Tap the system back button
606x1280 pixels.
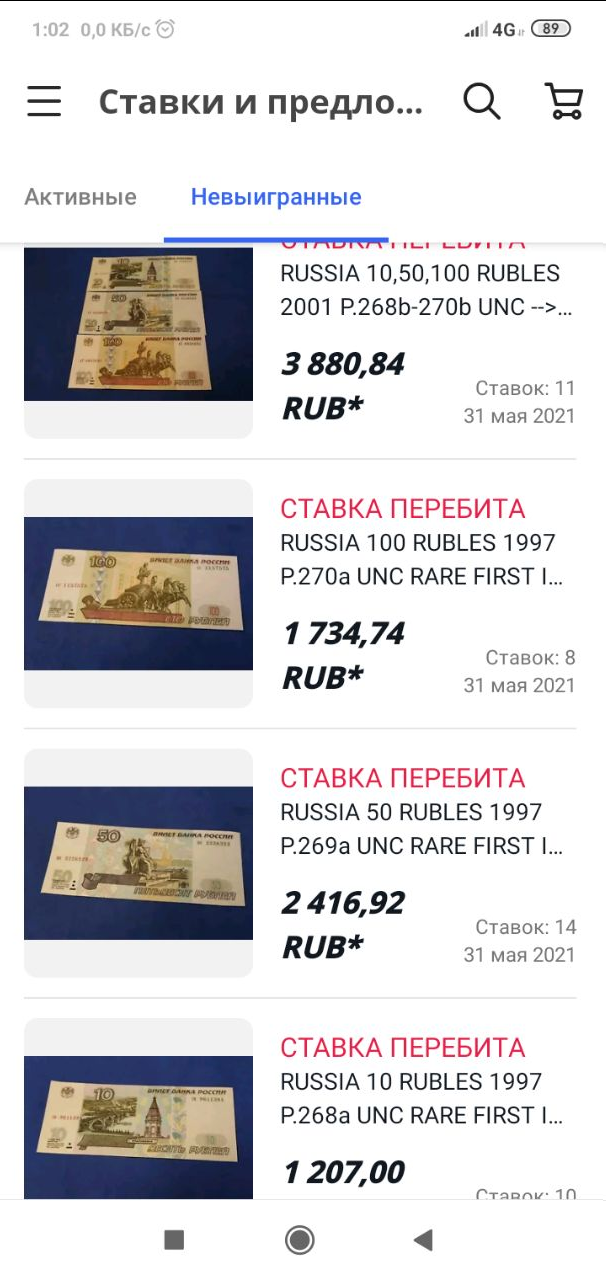(423, 1241)
